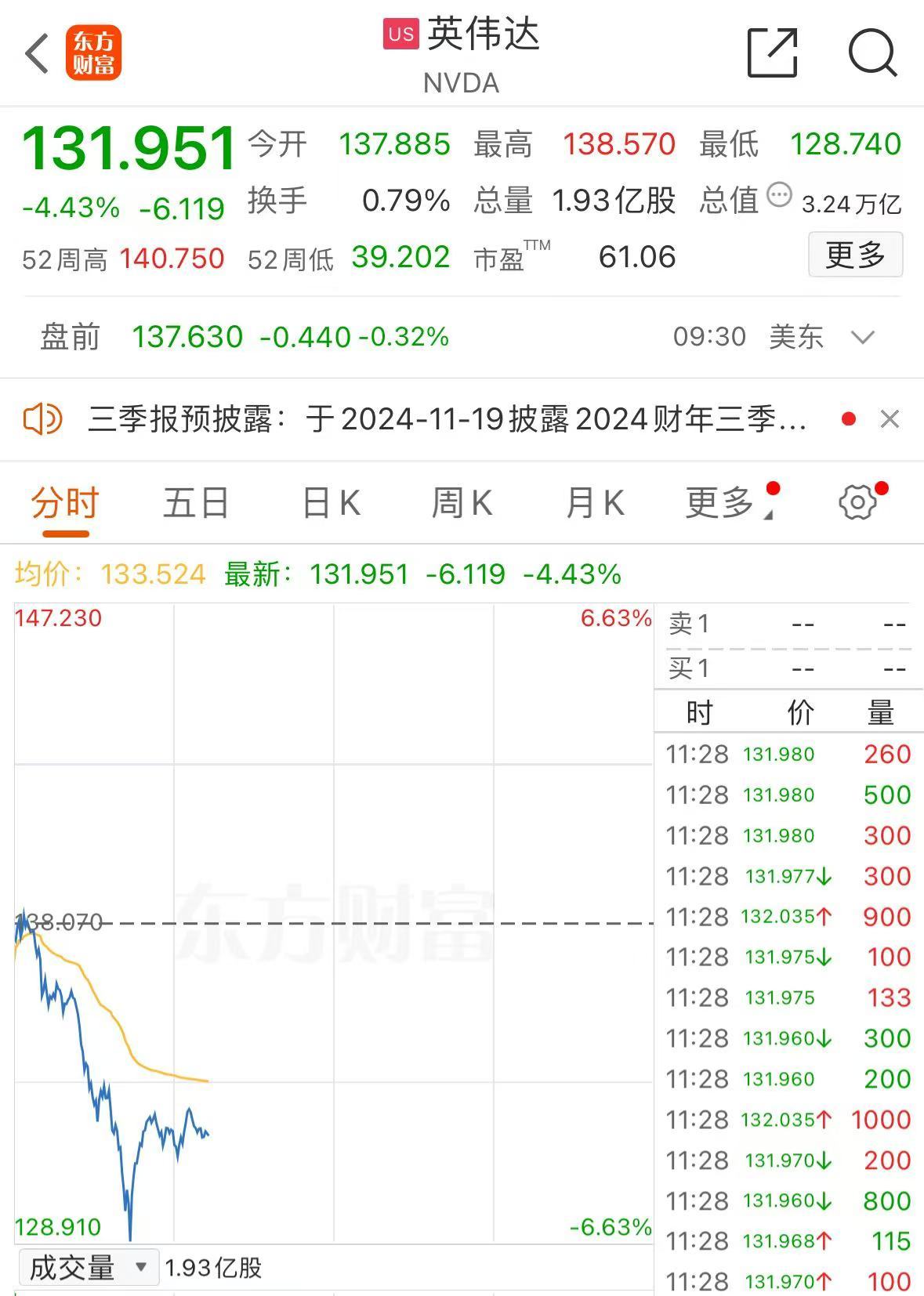Expand the 美东 time zone dropdown
924x1296 pixels.
pyautogui.click(x=862, y=338)
